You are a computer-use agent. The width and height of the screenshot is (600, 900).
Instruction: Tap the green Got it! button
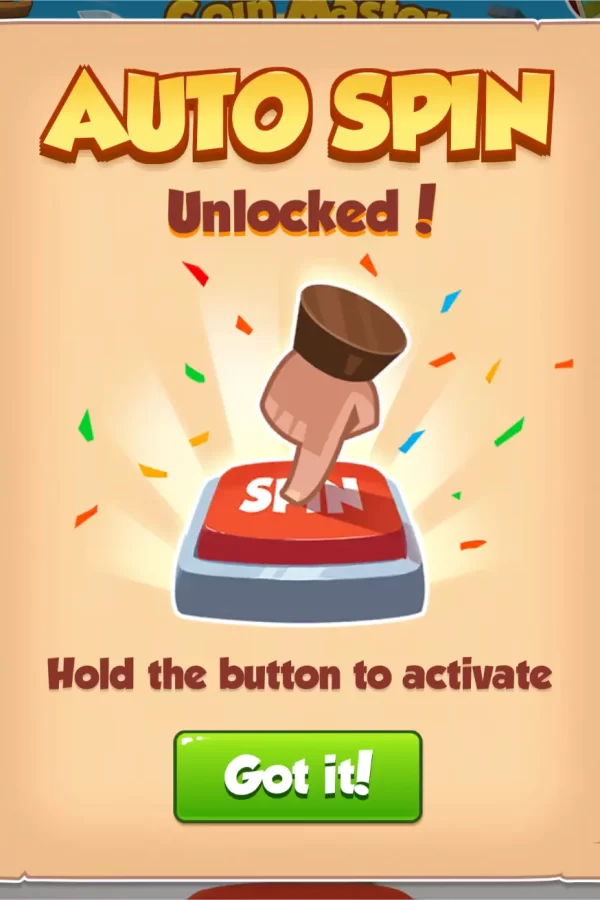[x=298, y=776]
